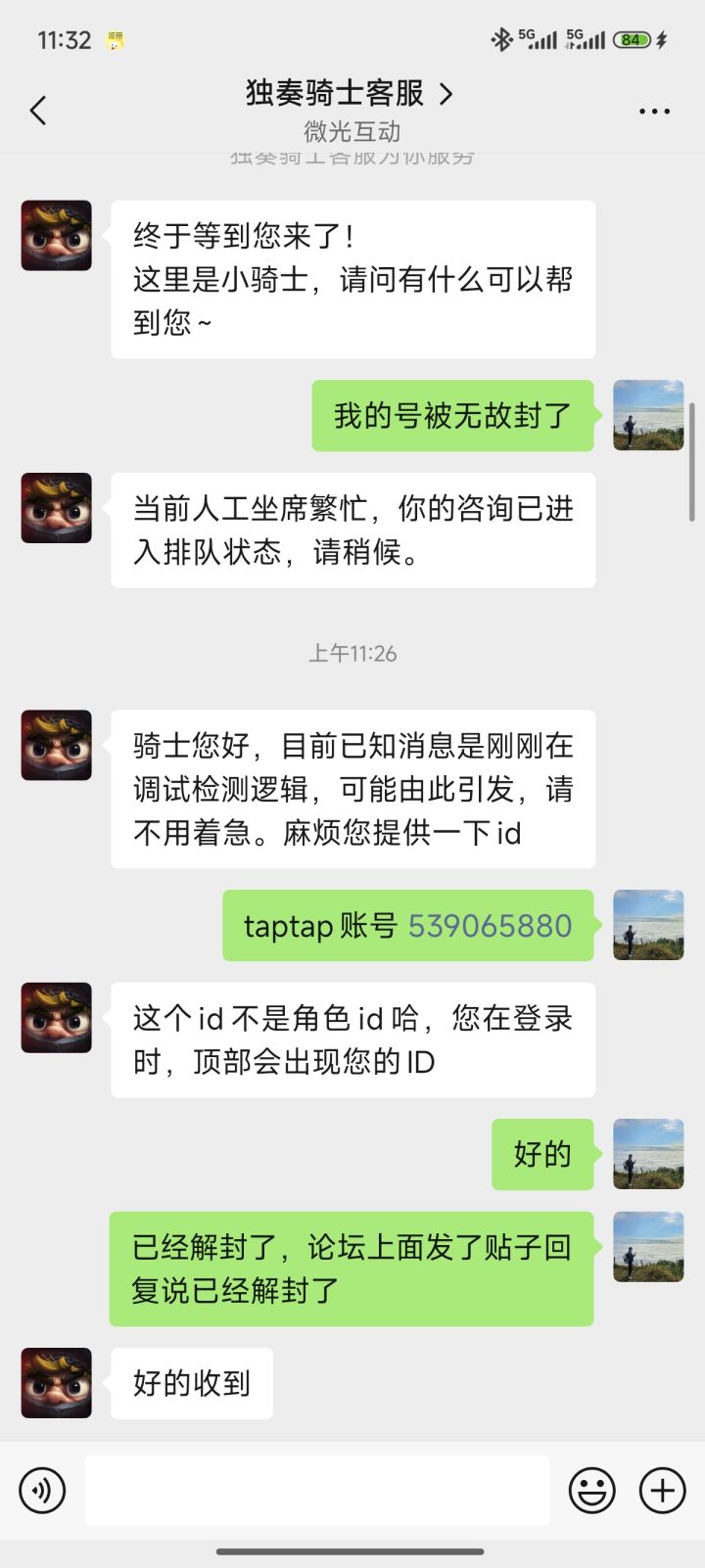Tap the Bluetooth icon in the status bar
The width and height of the screenshot is (705, 1568).
tap(500, 39)
